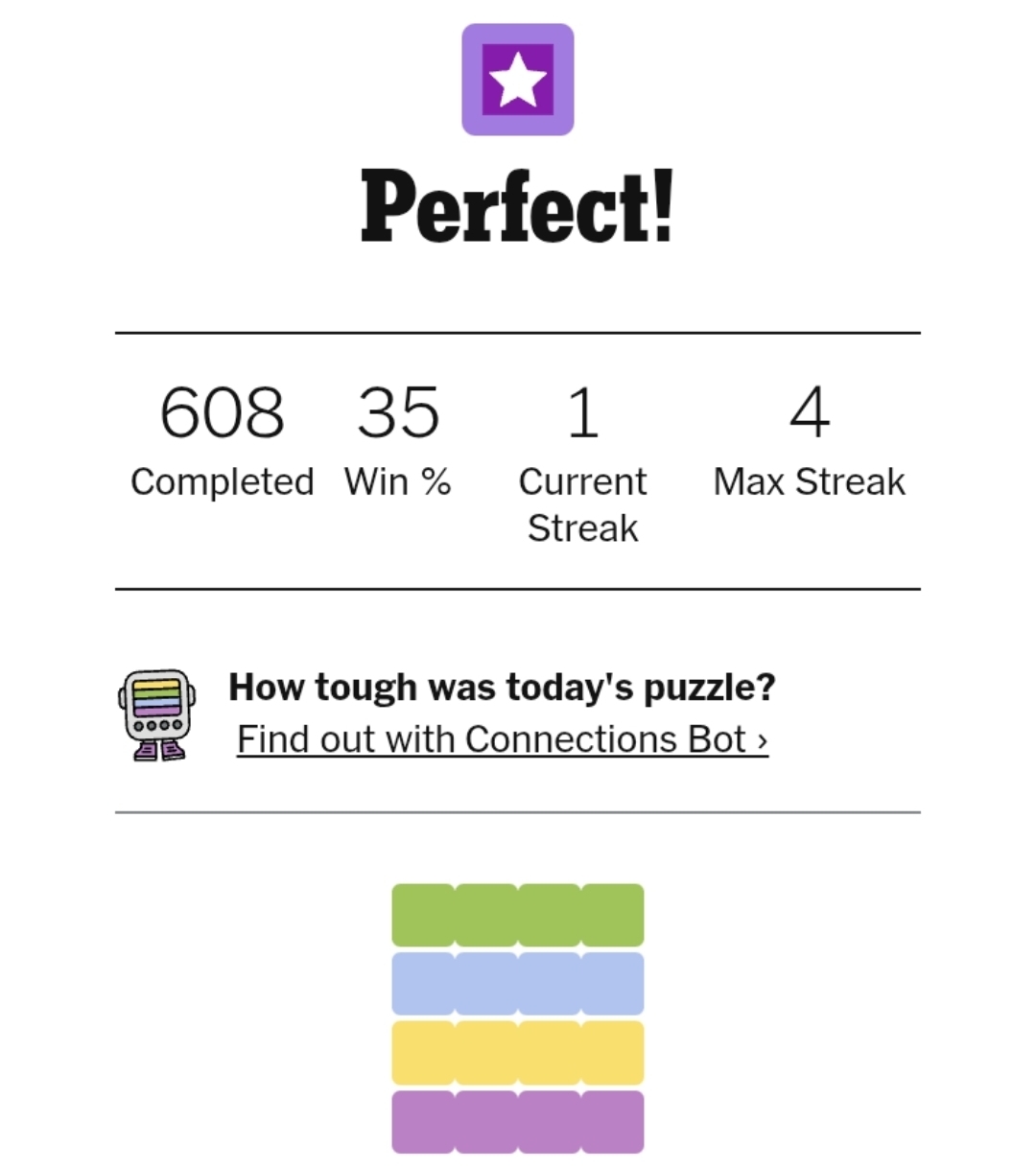
Task: Open the Connections Bot link
Action: [x=502, y=739]
